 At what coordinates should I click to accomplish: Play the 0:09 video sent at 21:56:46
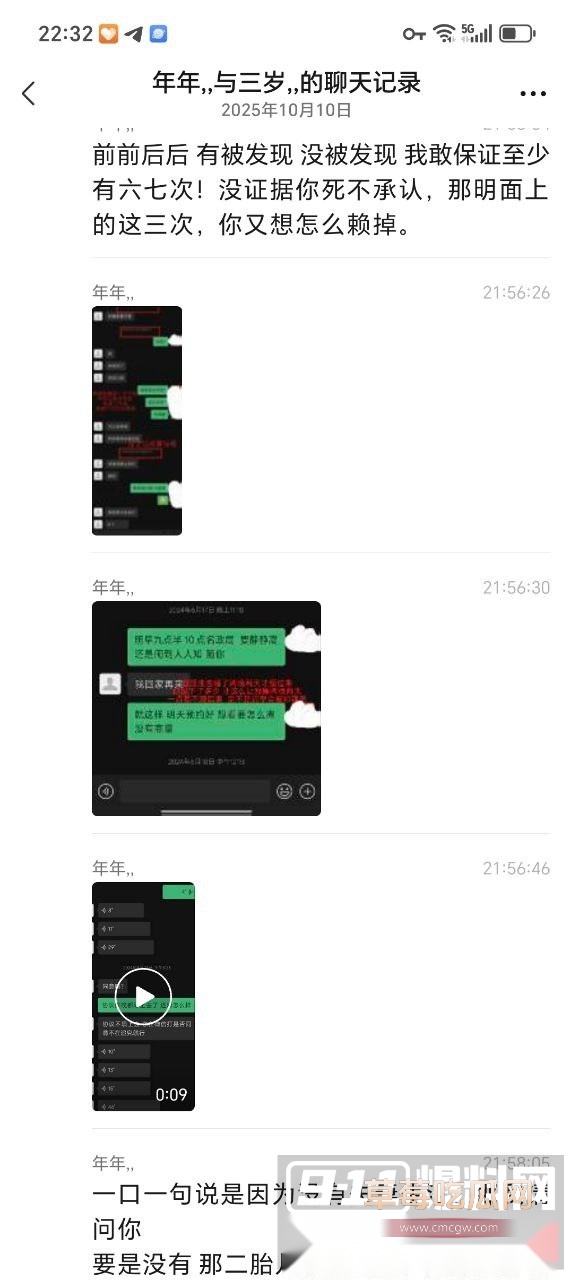(x=144, y=996)
